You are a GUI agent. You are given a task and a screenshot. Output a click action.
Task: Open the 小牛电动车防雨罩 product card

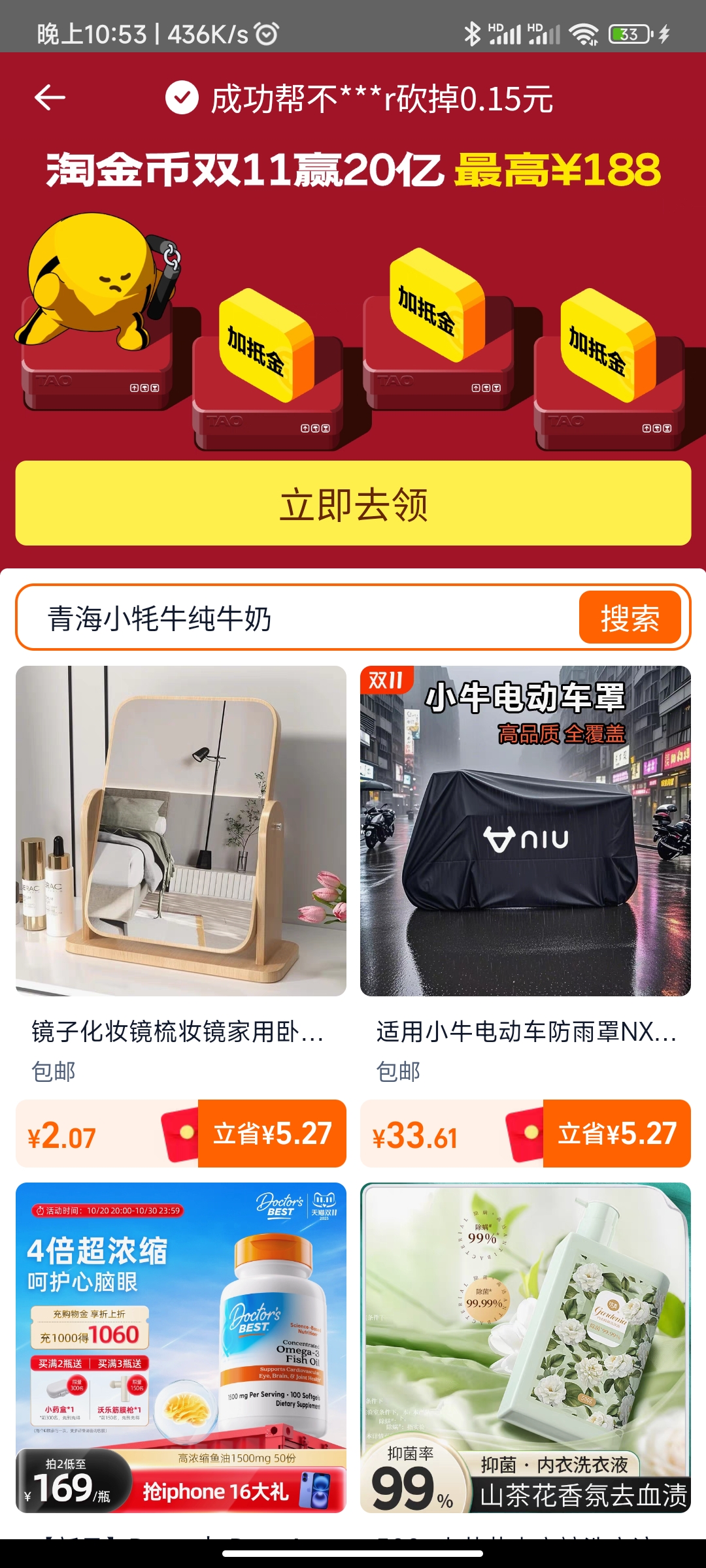pyautogui.click(x=525, y=831)
